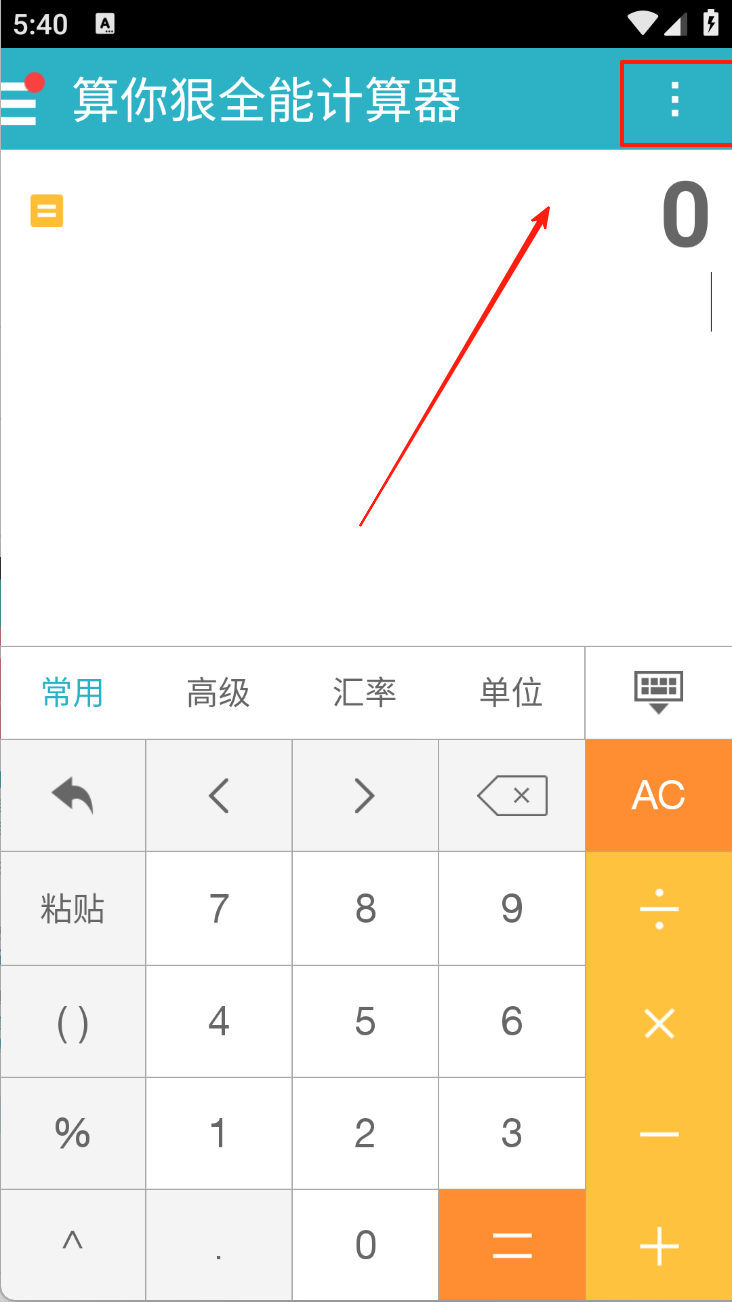The height and width of the screenshot is (1302, 732).
Task: Open the hamburger drawer menu
Action: pos(20,102)
